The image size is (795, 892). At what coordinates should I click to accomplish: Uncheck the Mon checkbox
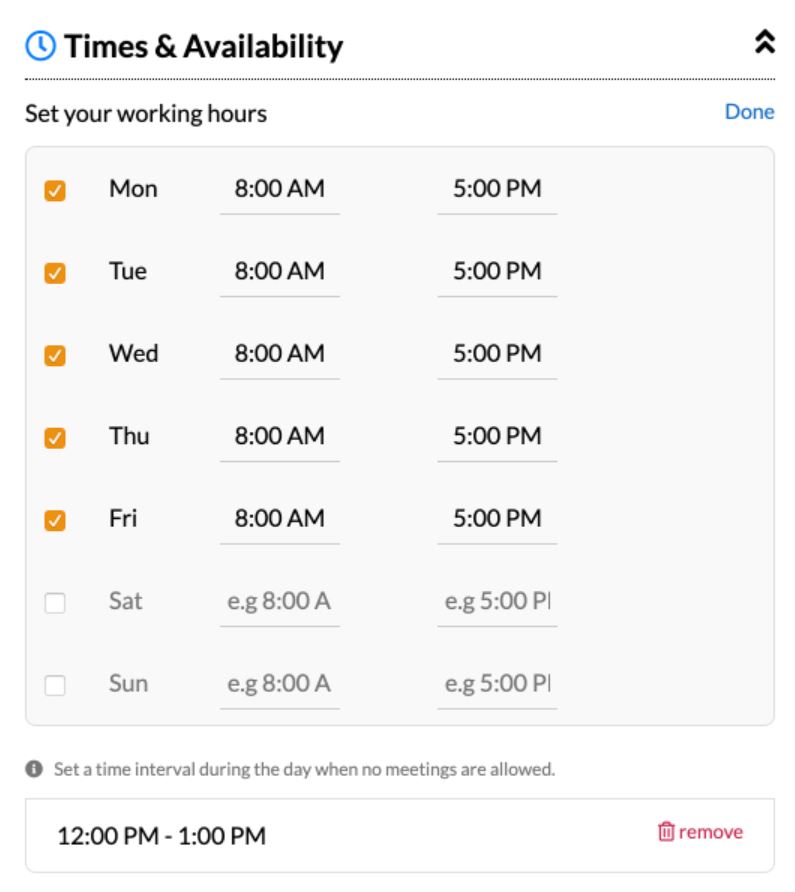pyautogui.click(x=56, y=190)
